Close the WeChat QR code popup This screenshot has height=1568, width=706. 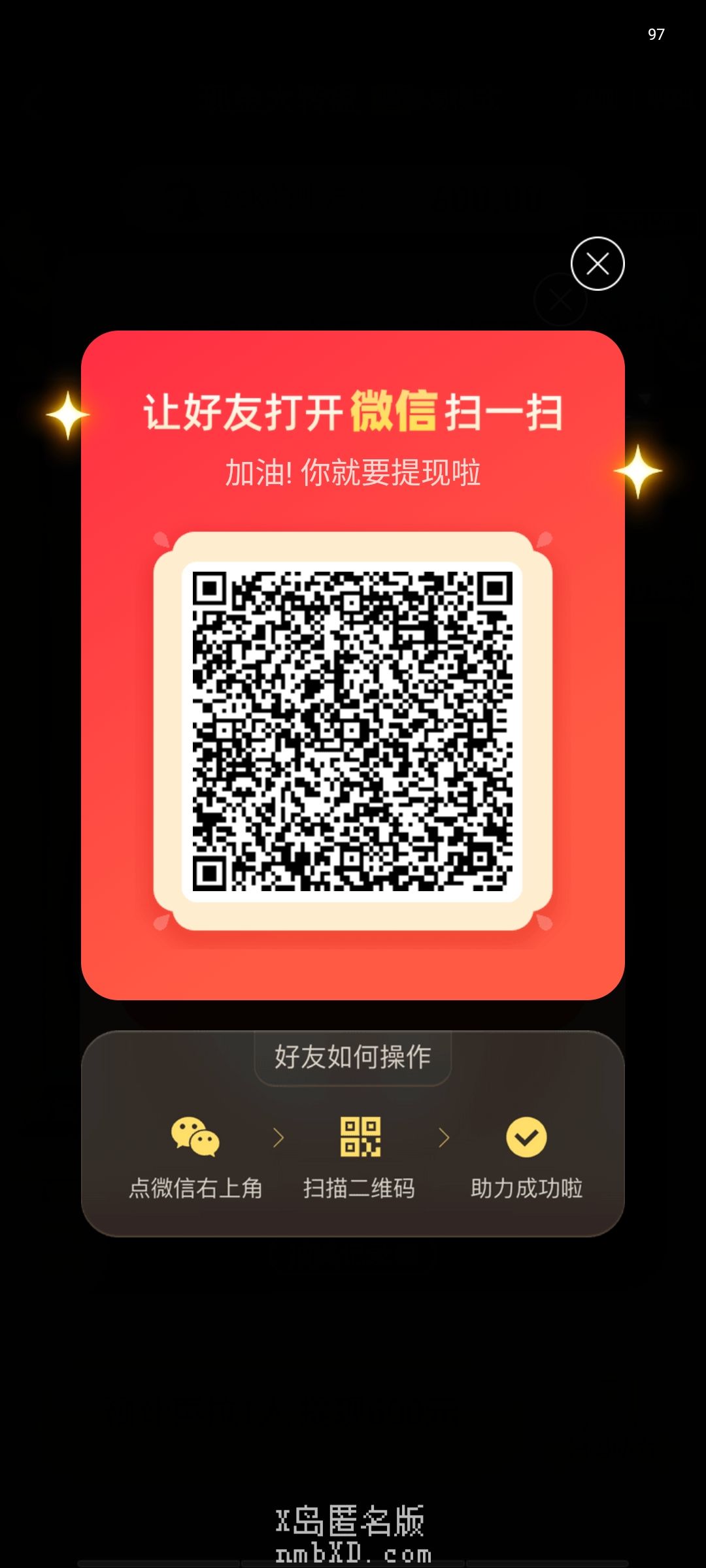[597, 264]
